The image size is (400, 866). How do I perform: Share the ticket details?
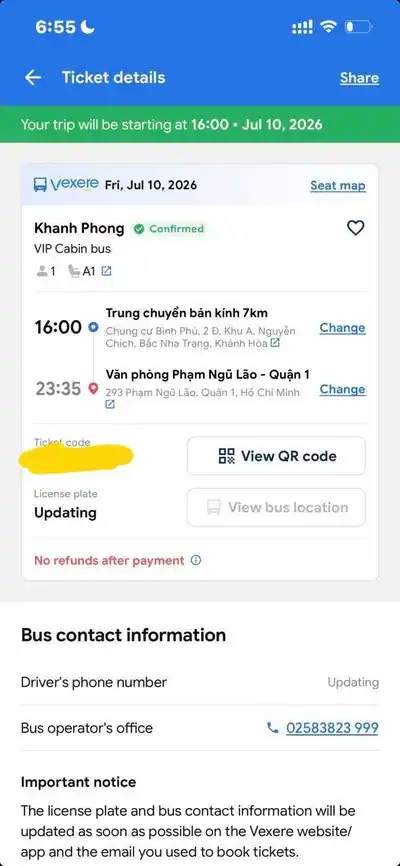pos(359,78)
